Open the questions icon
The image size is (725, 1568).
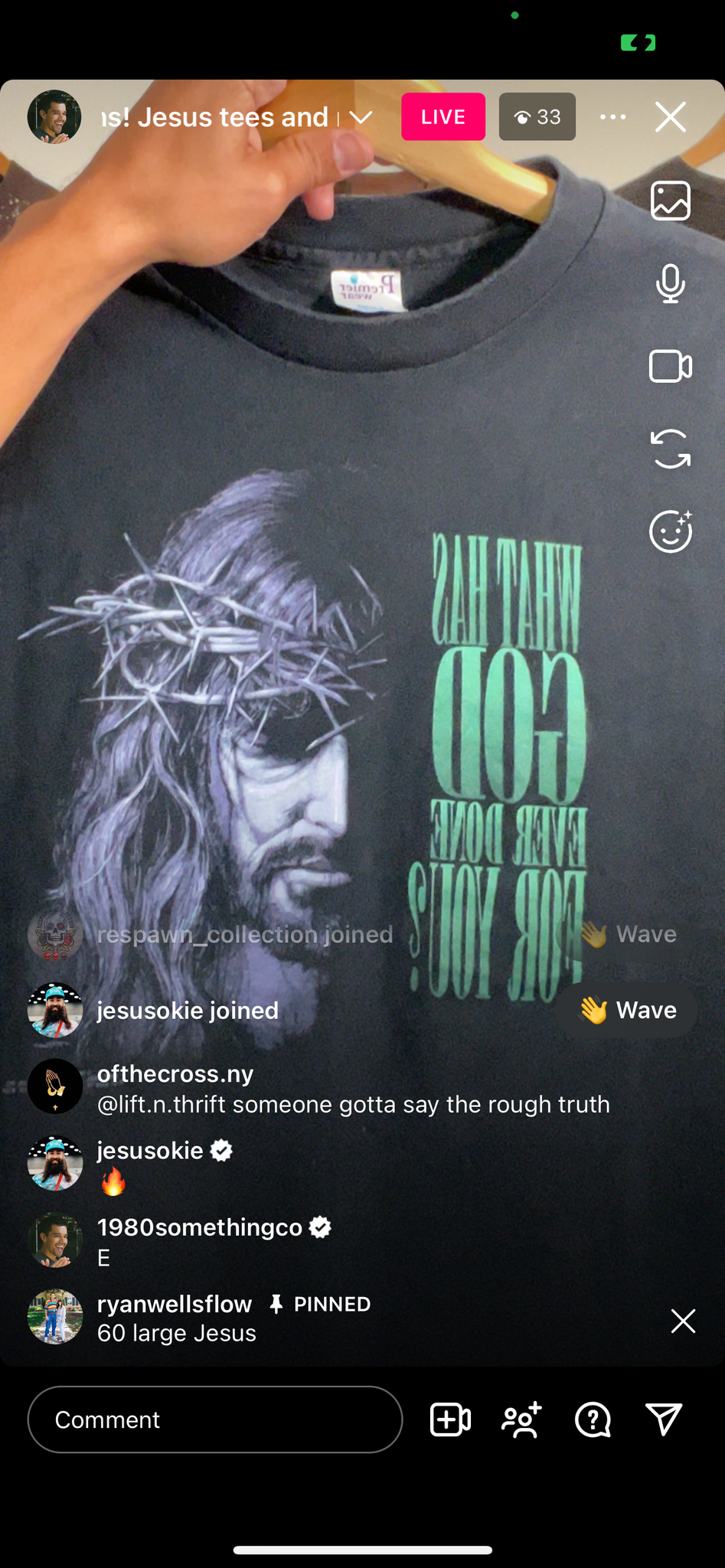[x=593, y=1419]
